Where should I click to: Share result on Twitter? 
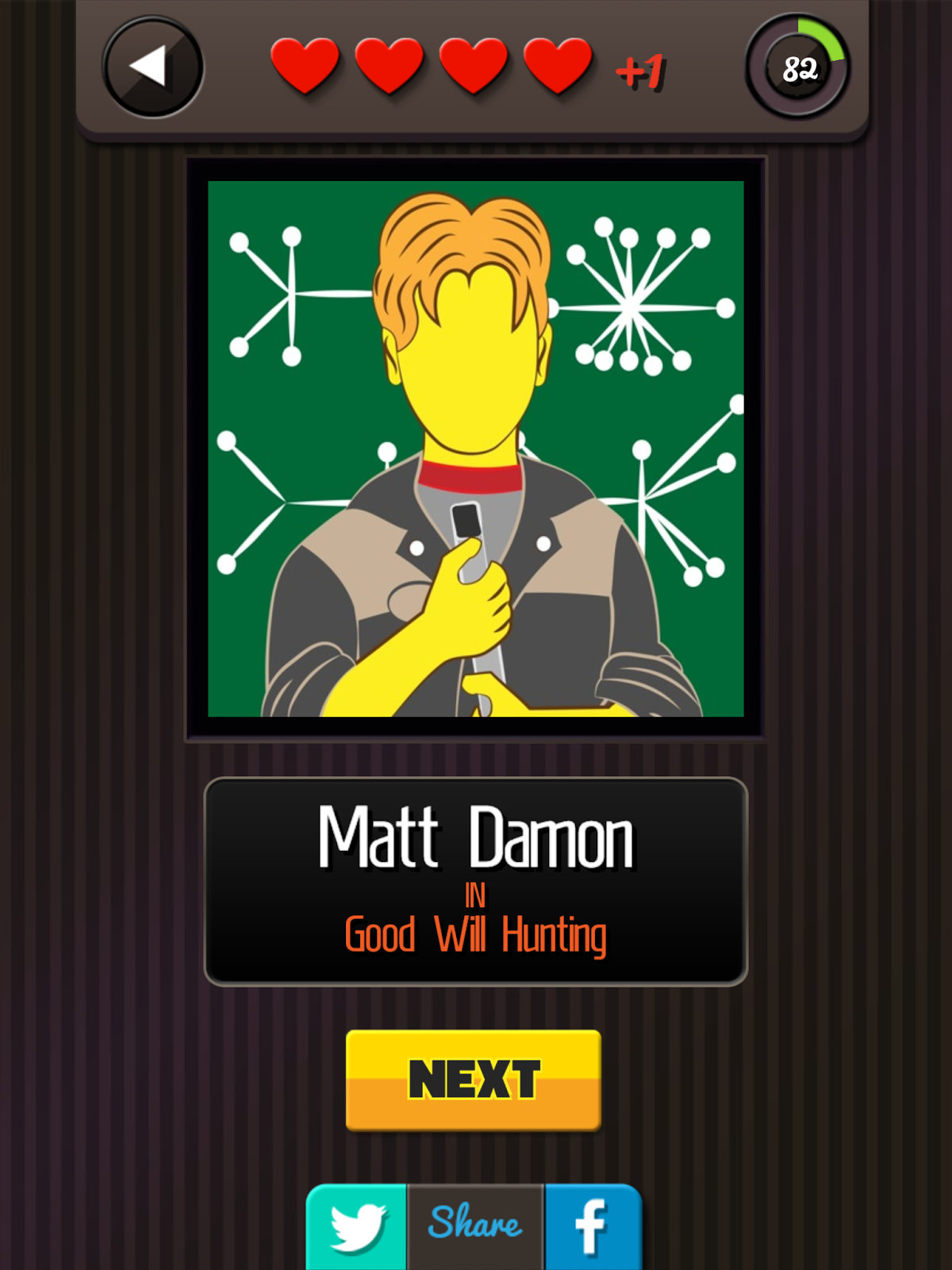[x=357, y=1226]
